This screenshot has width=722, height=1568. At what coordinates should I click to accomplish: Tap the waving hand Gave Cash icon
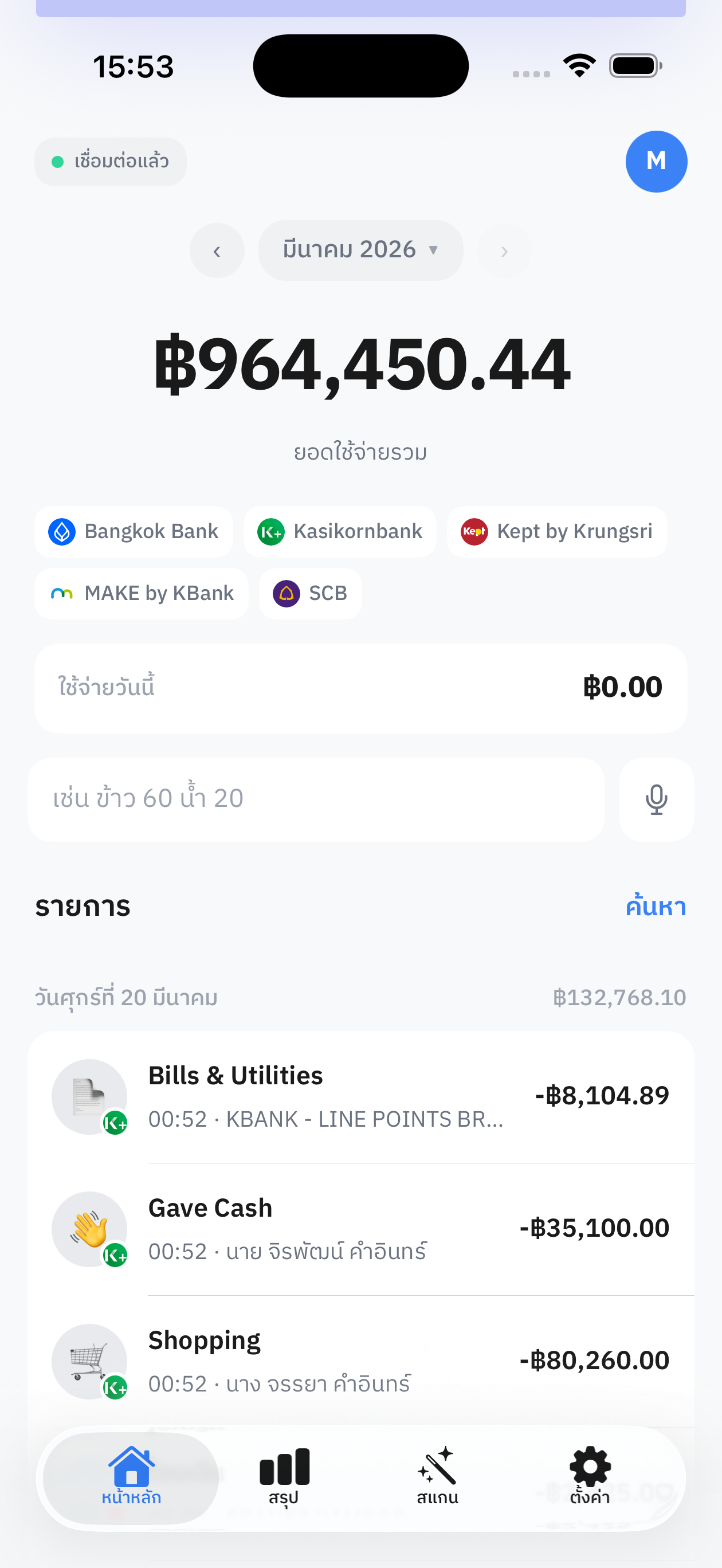(89, 1228)
